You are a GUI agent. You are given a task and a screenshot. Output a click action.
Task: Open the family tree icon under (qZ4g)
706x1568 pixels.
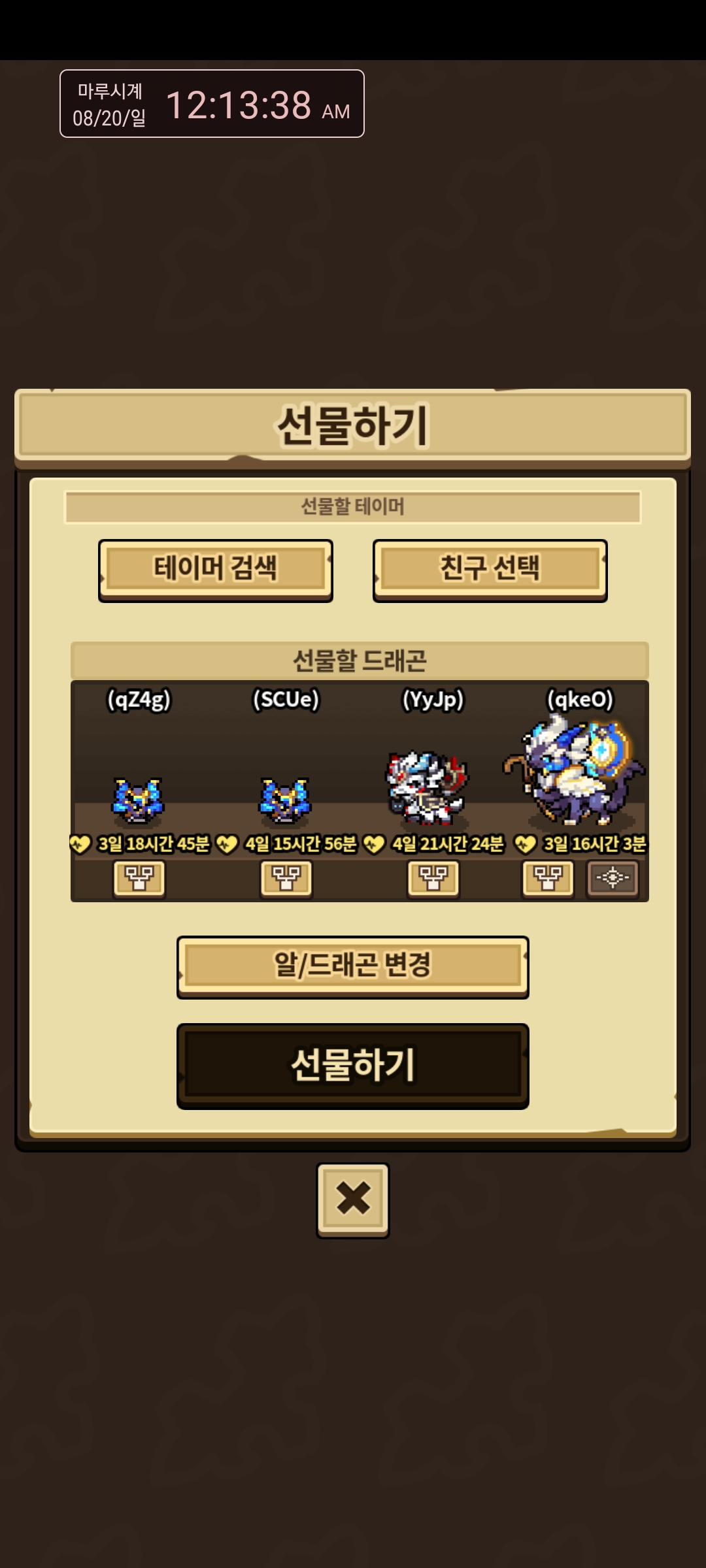[x=139, y=878]
